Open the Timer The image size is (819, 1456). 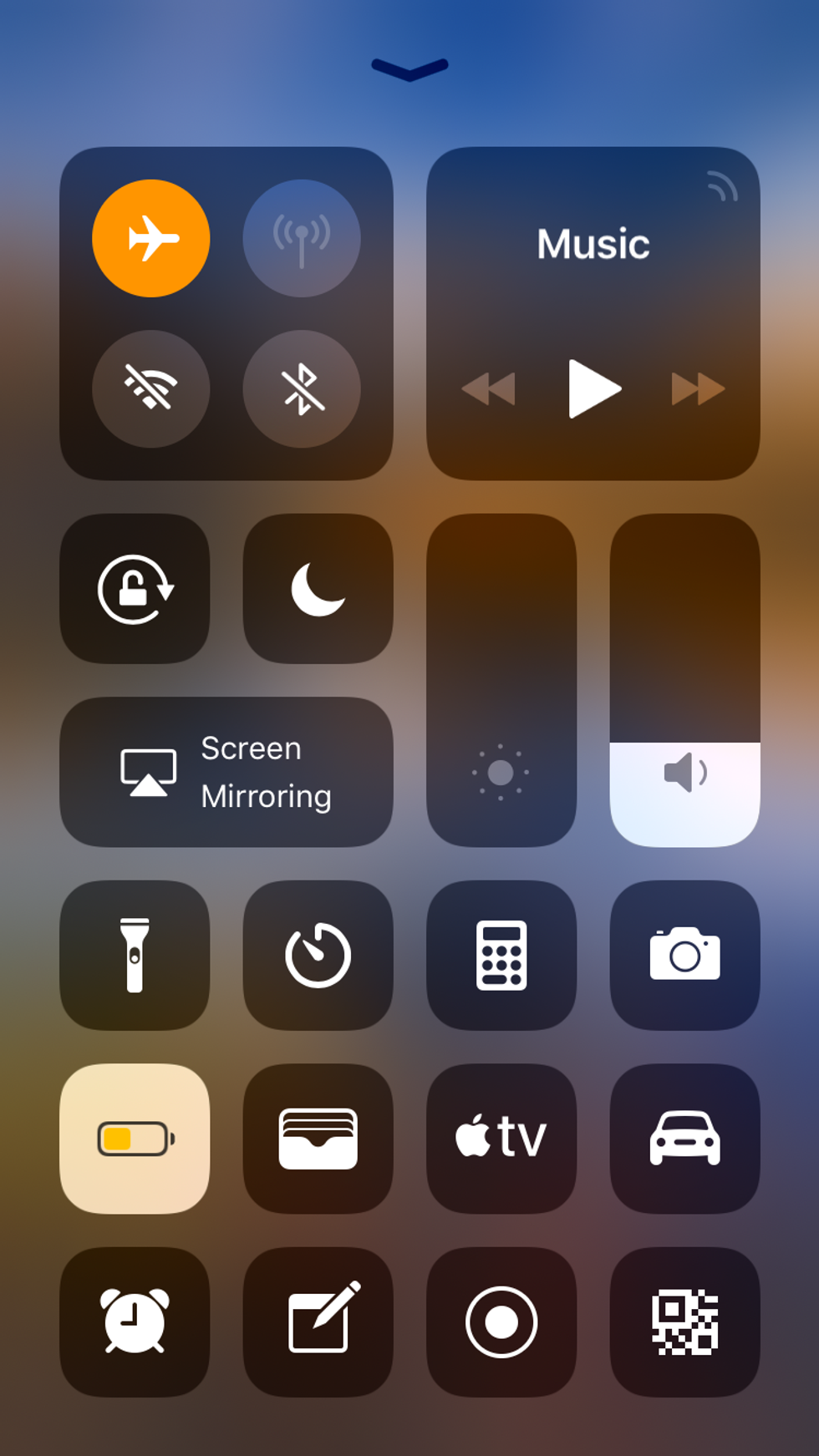(x=318, y=955)
